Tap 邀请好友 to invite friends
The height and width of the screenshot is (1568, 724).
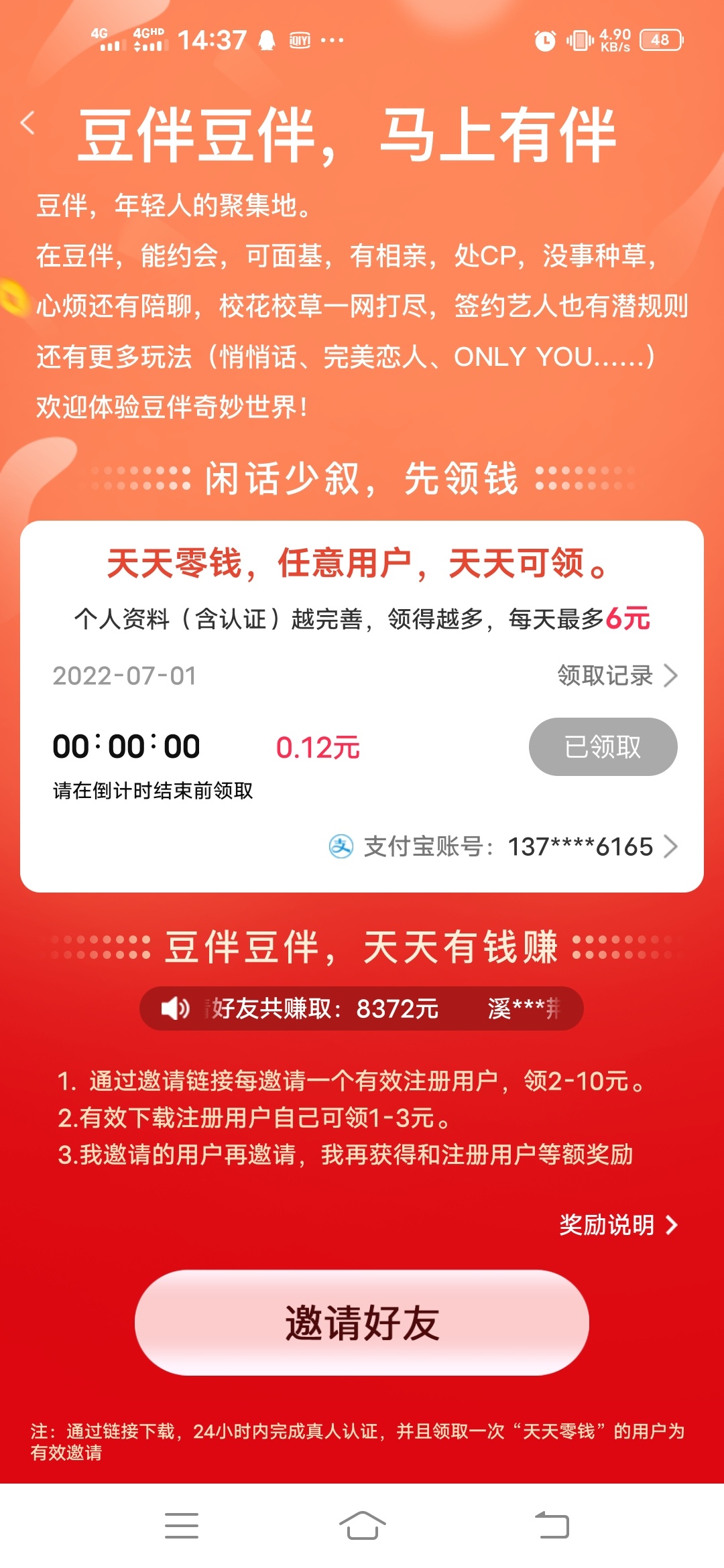pyautogui.click(x=362, y=1323)
